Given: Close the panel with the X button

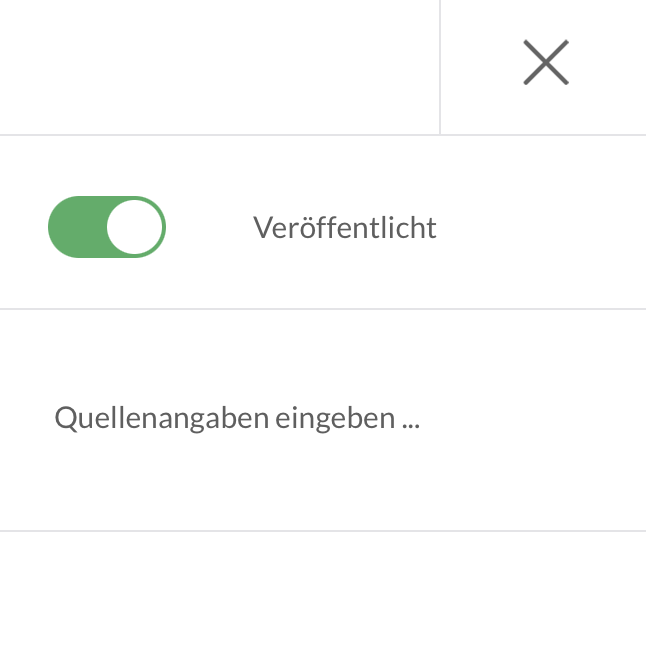Looking at the screenshot, I should (x=545, y=63).
